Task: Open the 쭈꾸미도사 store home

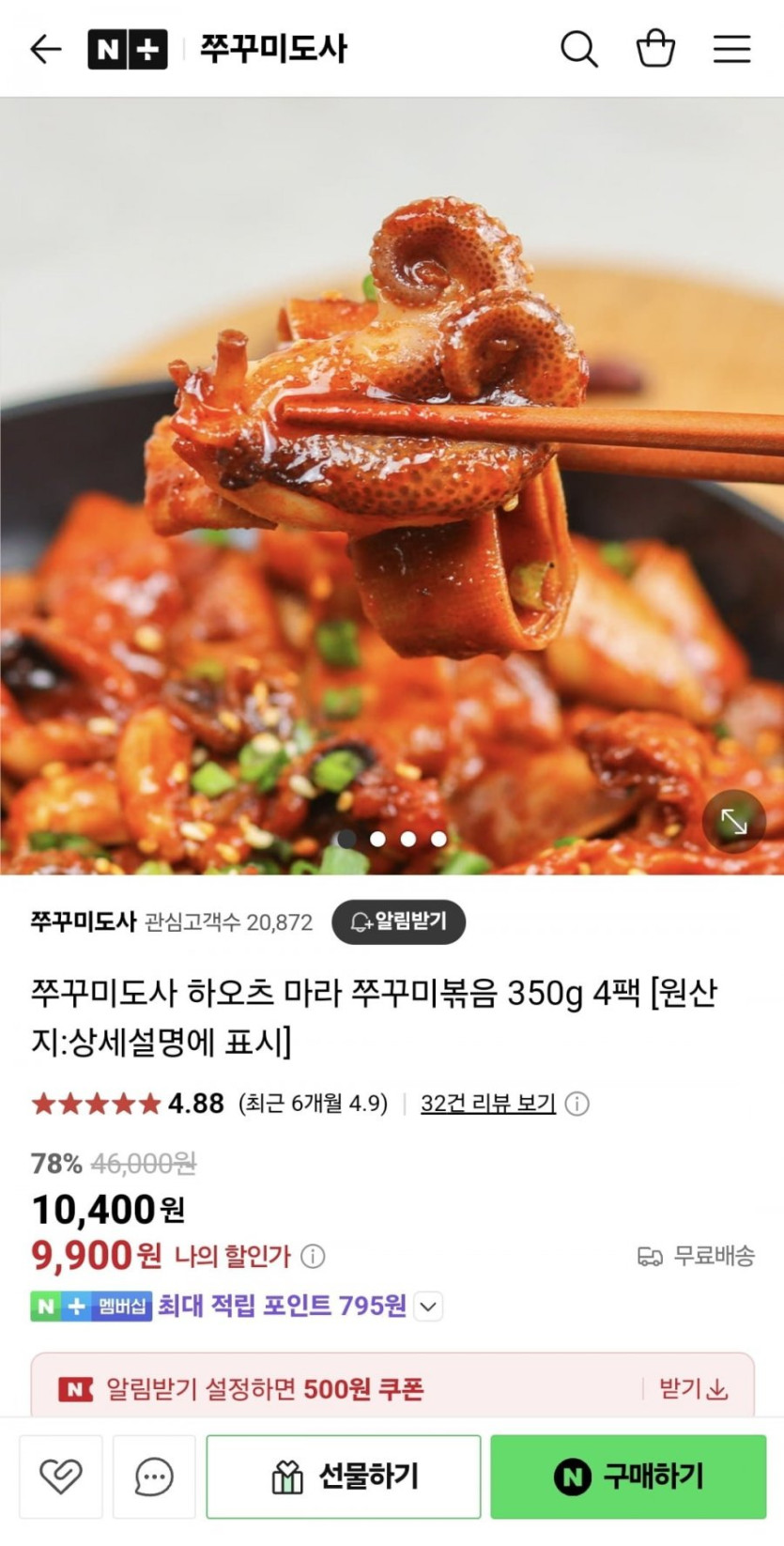Action: pyautogui.click(x=272, y=49)
